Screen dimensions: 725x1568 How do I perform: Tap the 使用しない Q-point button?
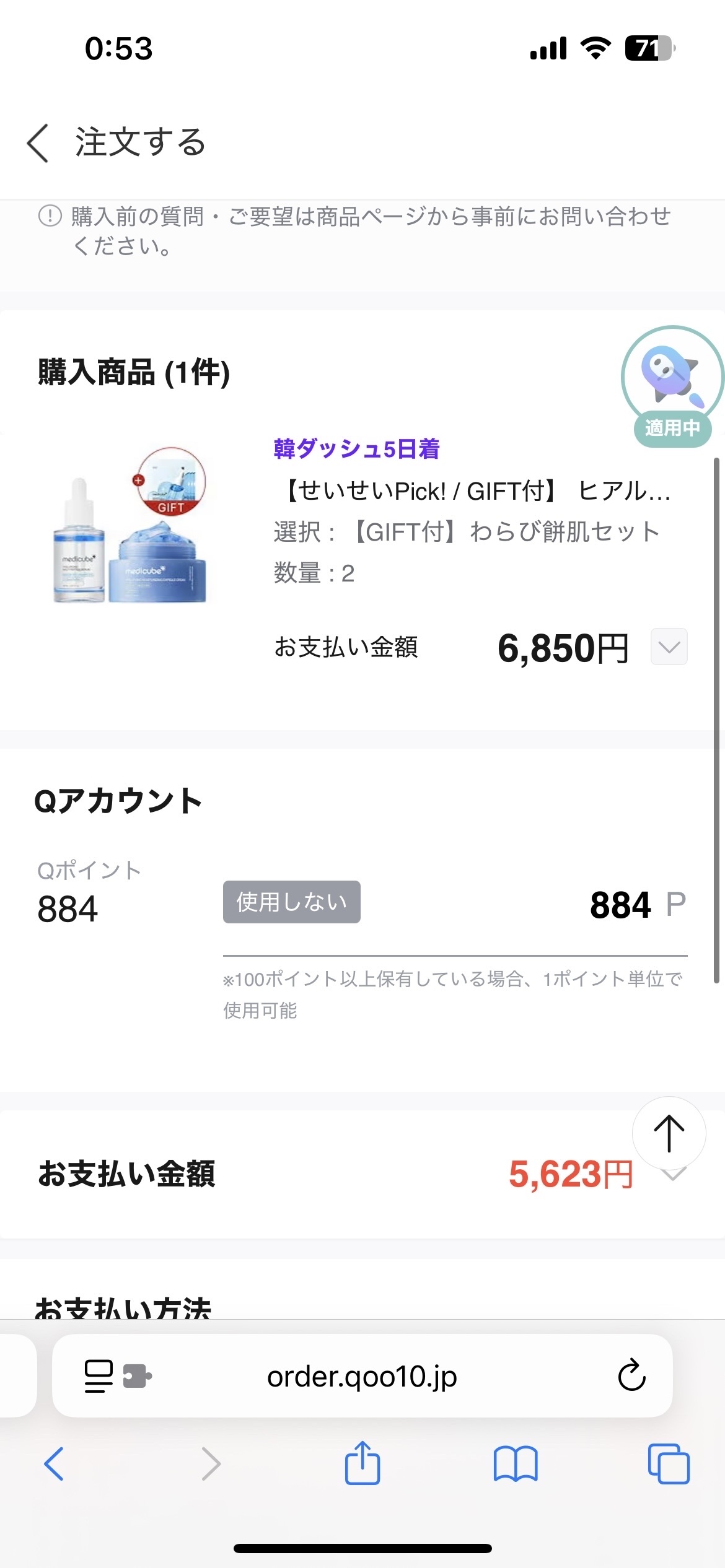(291, 902)
